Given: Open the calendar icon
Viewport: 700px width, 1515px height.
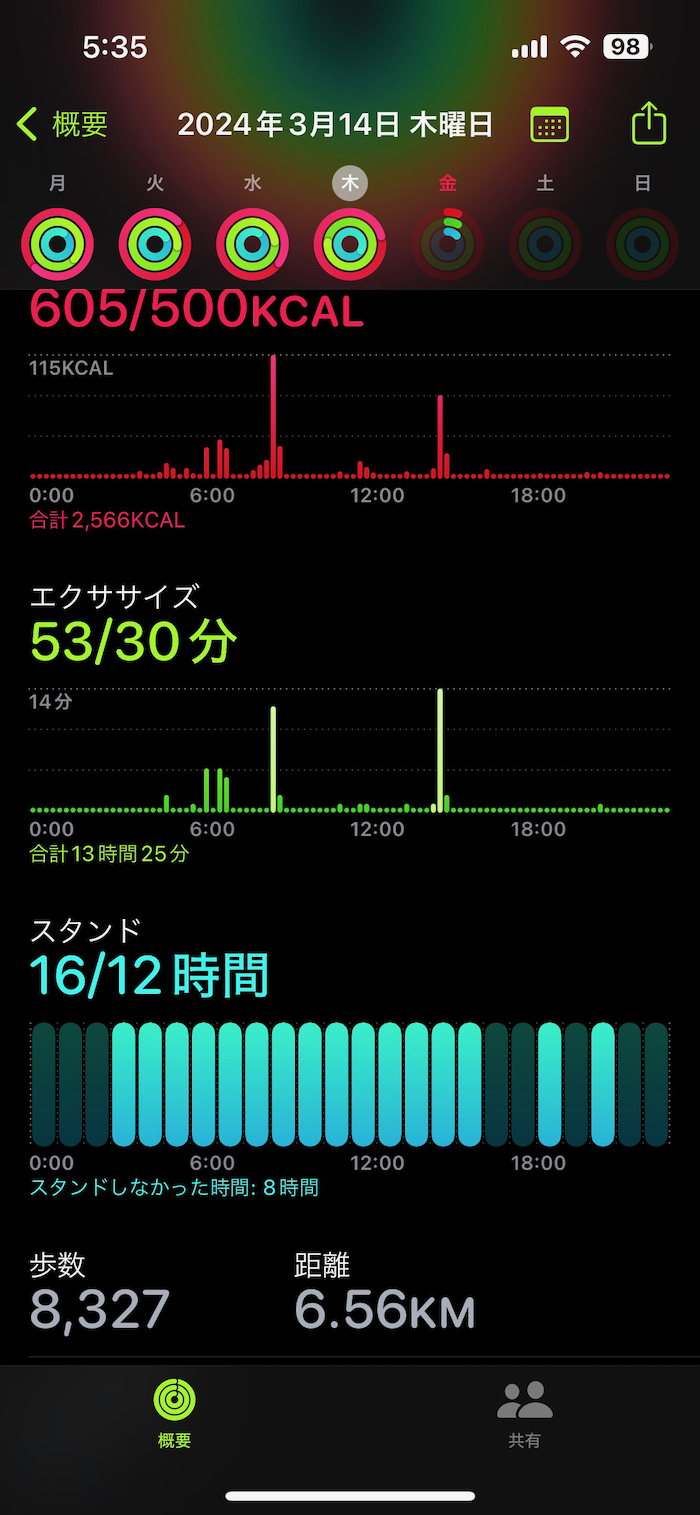Looking at the screenshot, I should click(549, 125).
